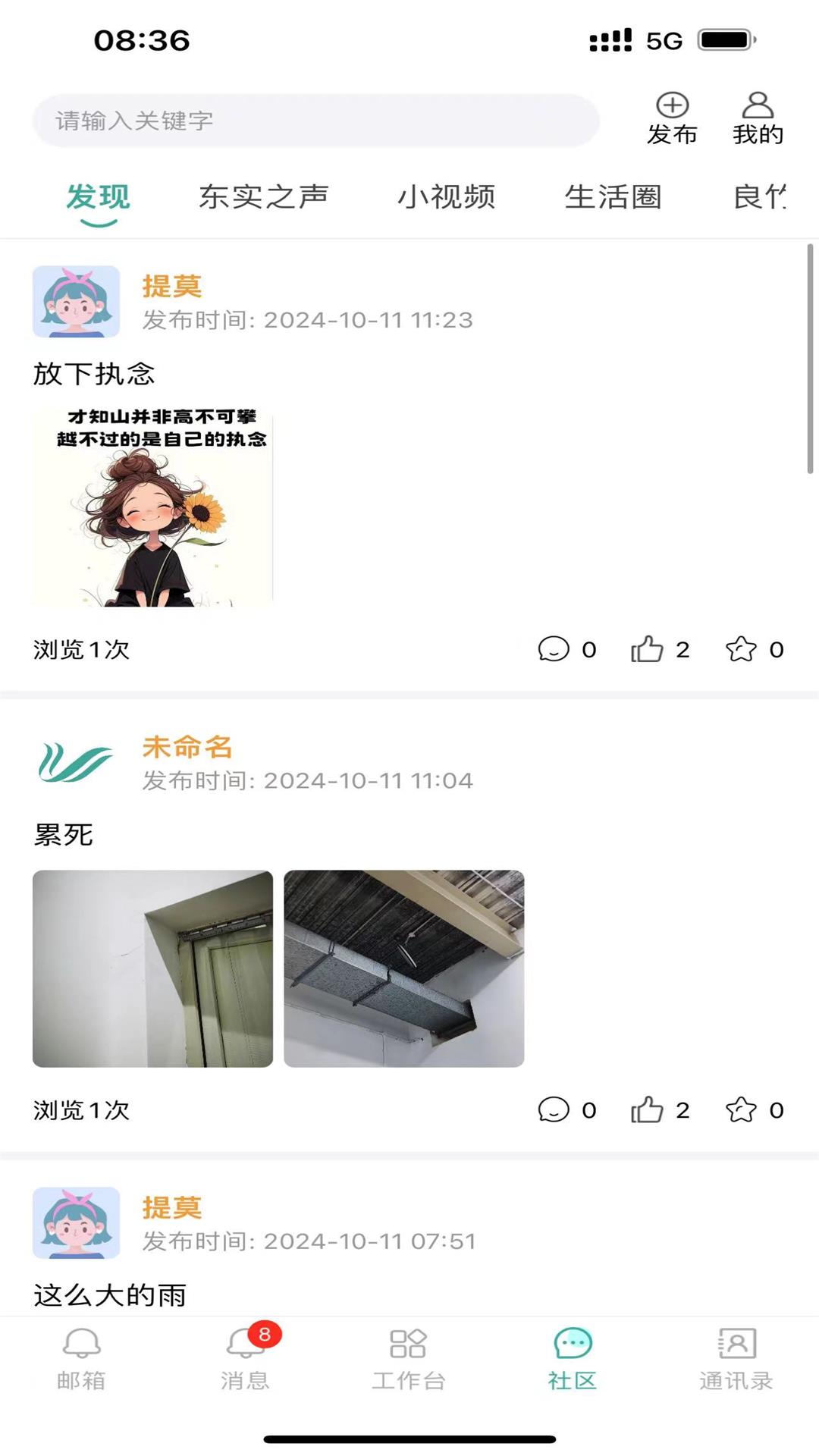This screenshot has width=819, height=1456.
Task: Open the 发布 publish icon
Action: tap(672, 116)
